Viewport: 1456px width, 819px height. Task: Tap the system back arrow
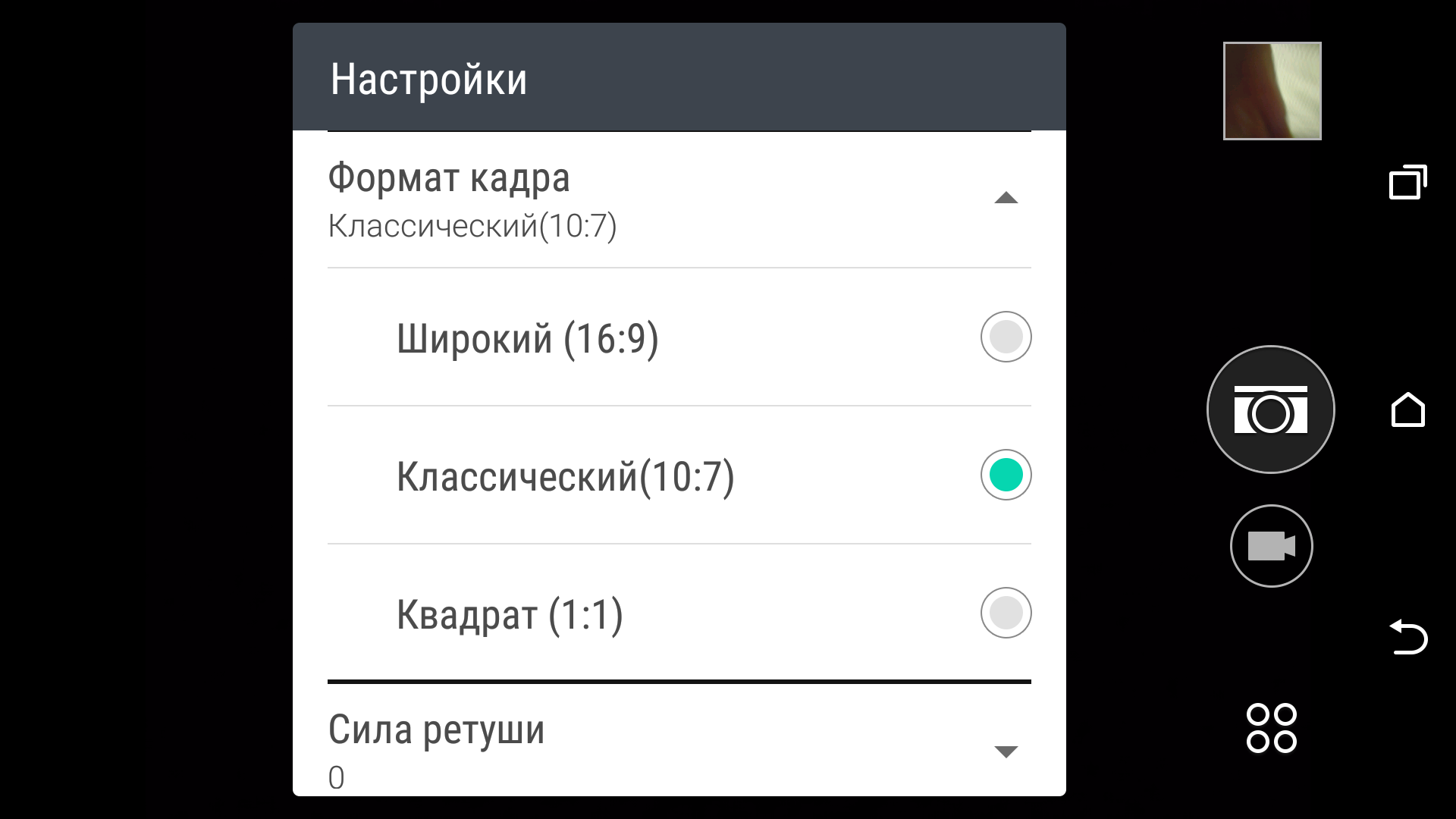coord(1407,637)
